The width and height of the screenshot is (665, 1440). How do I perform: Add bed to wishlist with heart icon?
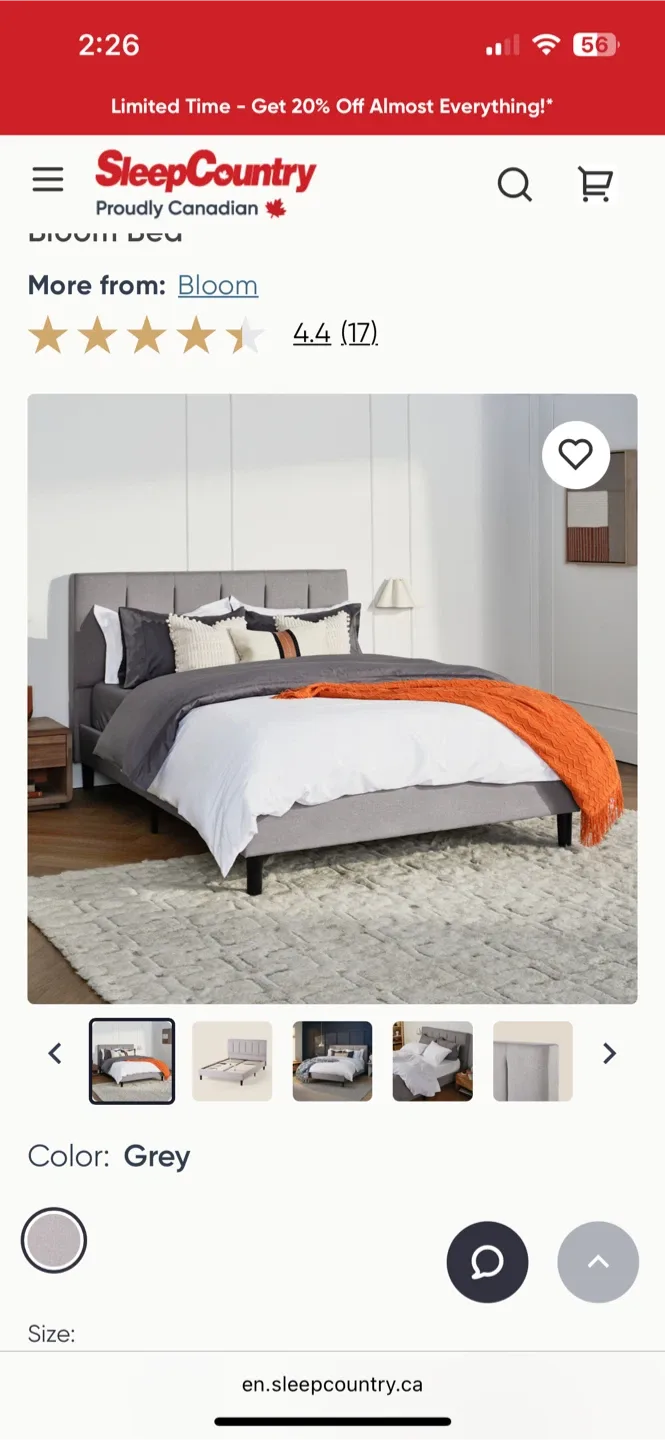coord(576,455)
